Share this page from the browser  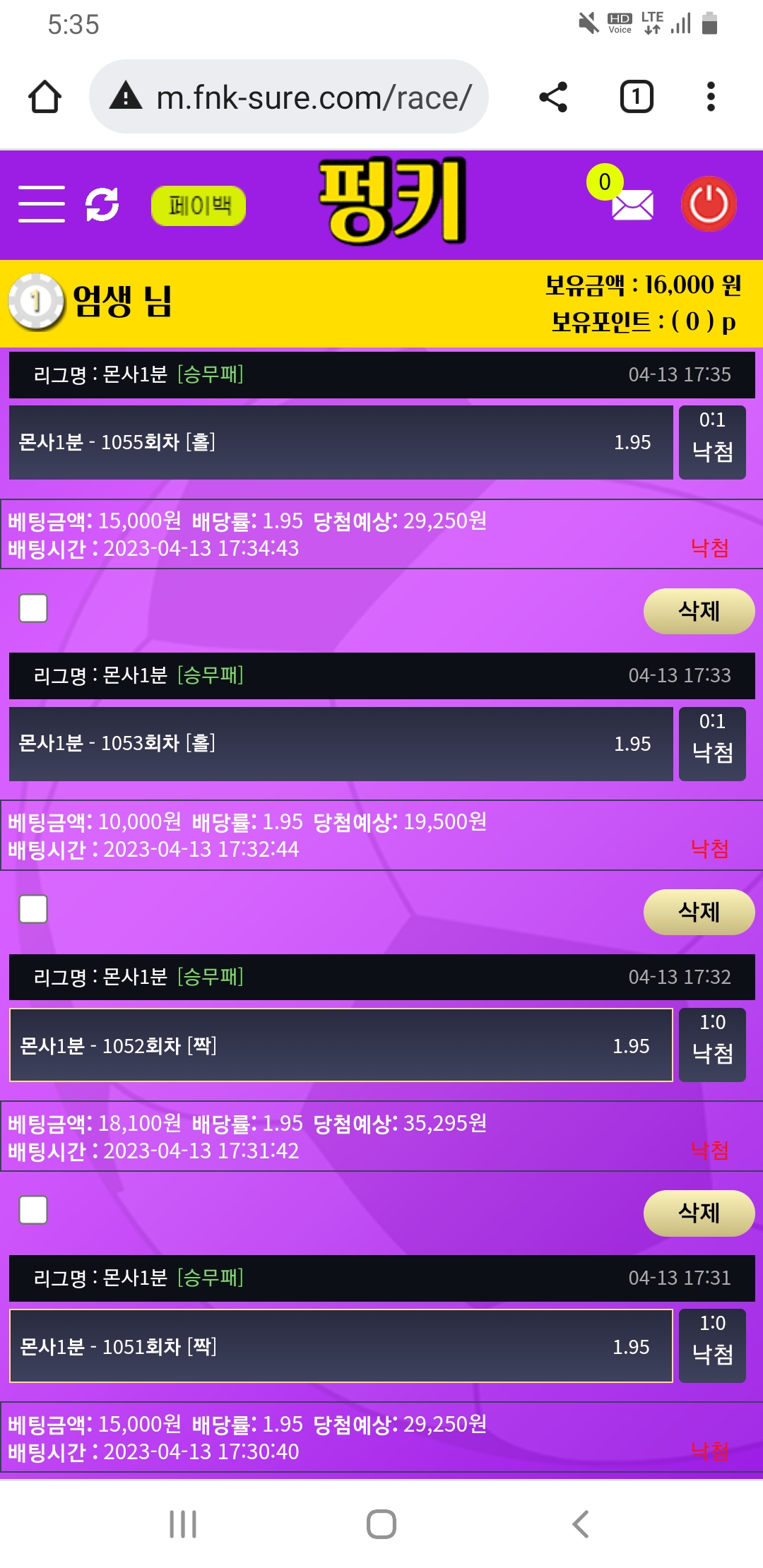(553, 97)
